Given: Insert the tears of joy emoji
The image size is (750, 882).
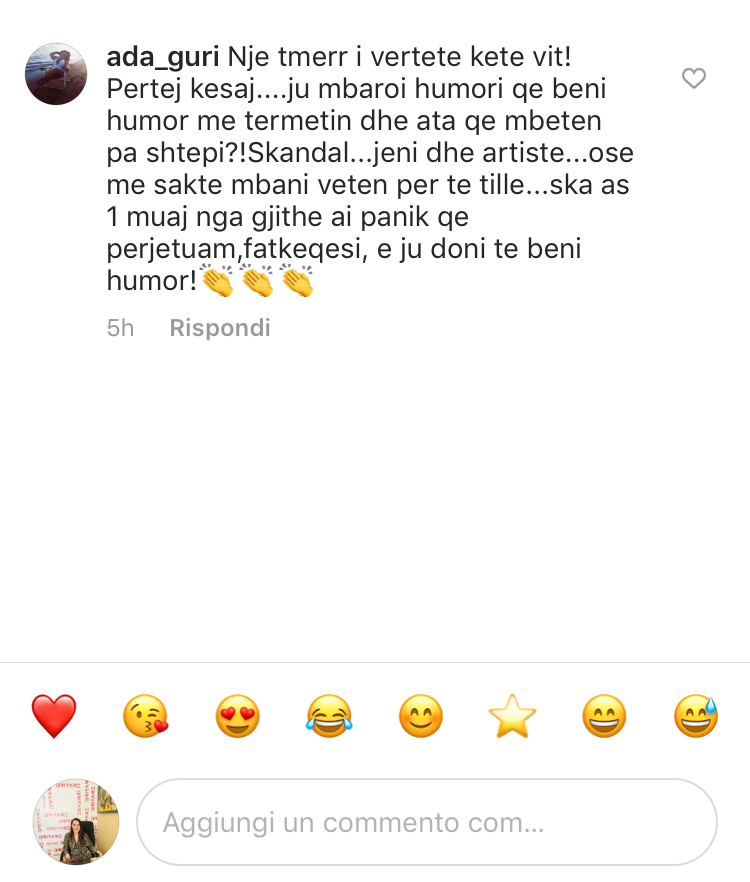Looking at the screenshot, I should coord(329,716).
